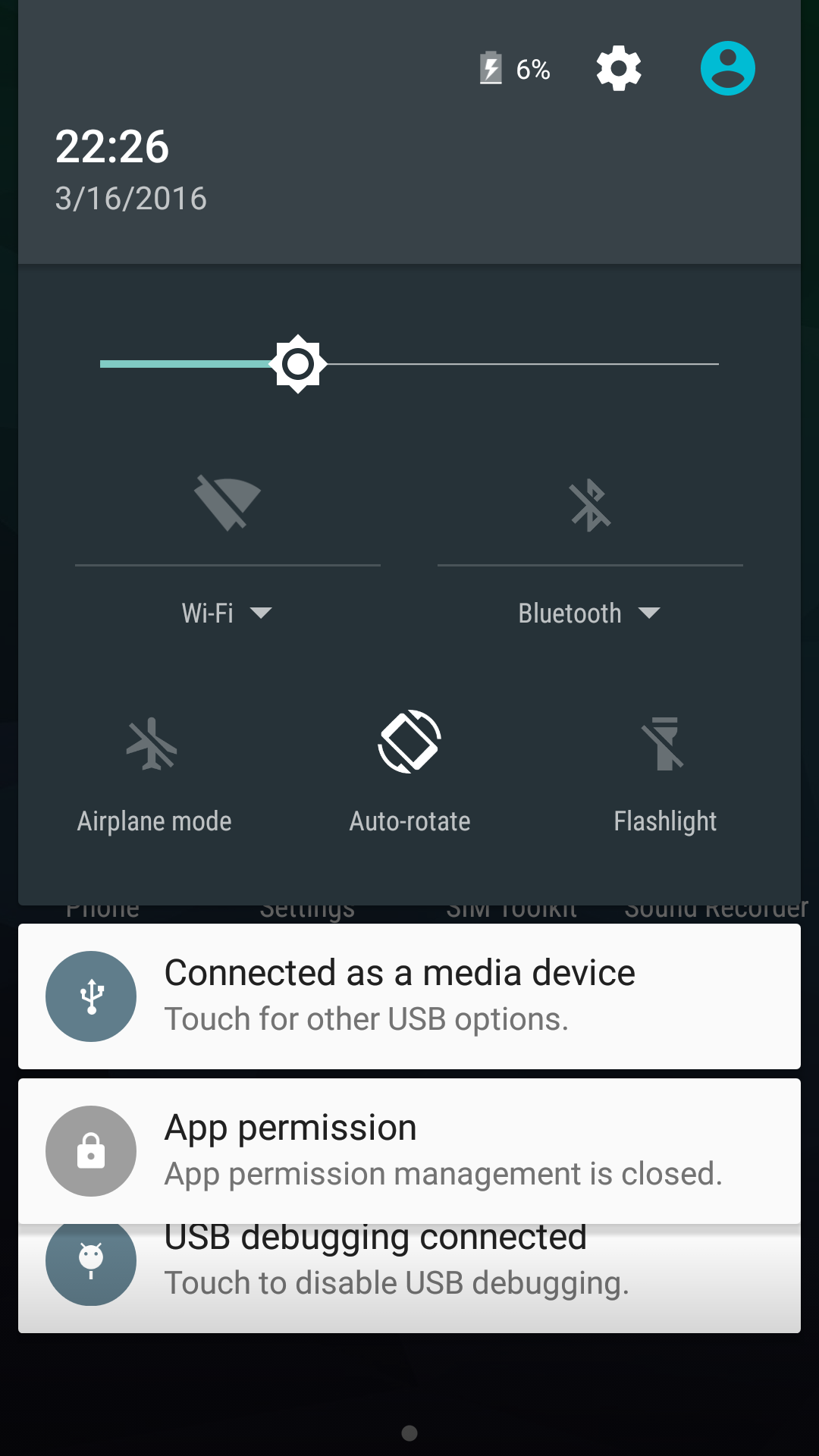Expand the Bluetooth dropdown label
This screenshot has width=819, height=1456.
[589, 613]
